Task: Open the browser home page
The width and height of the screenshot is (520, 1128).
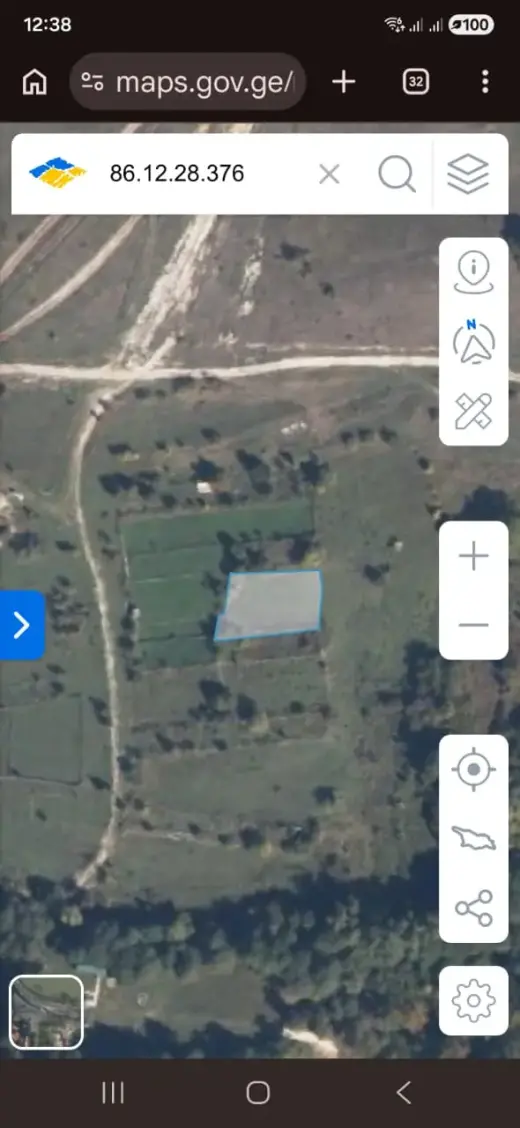Action: (x=35, y=82)
